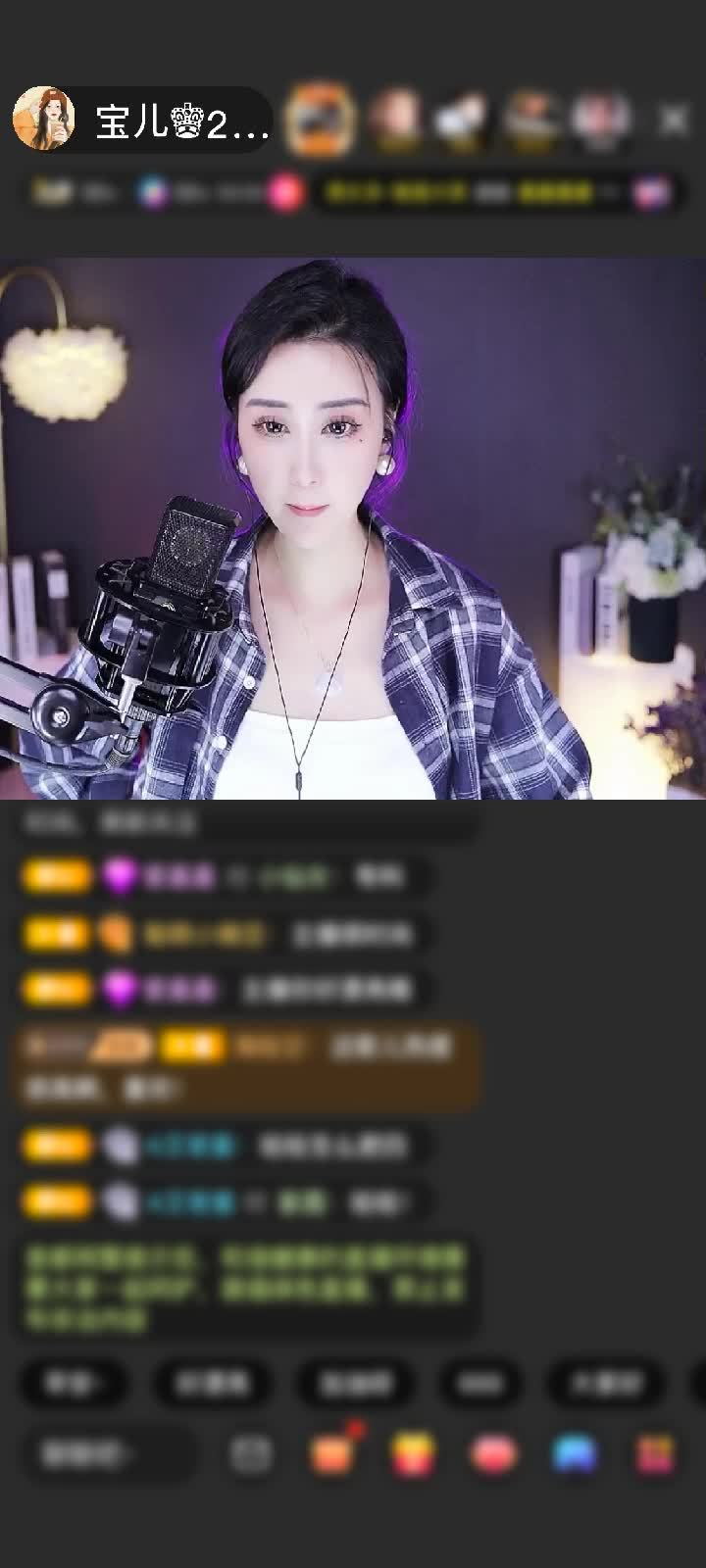The height and width of the screenshot is (1568, 706).
Task: Open the first viewer avatar in top row
Action: coord(319,120)
